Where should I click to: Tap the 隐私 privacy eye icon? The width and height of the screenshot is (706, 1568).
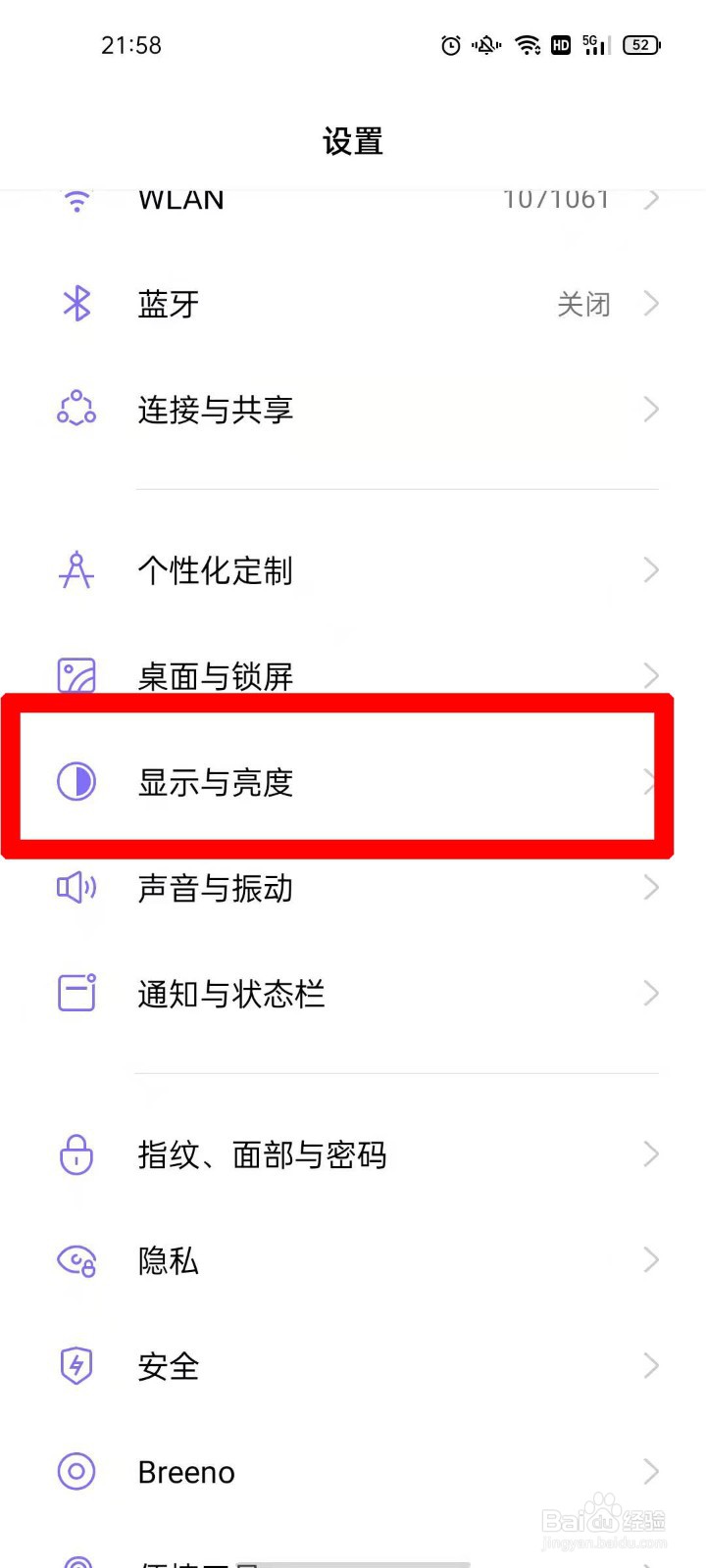[x=76, y=1261]
